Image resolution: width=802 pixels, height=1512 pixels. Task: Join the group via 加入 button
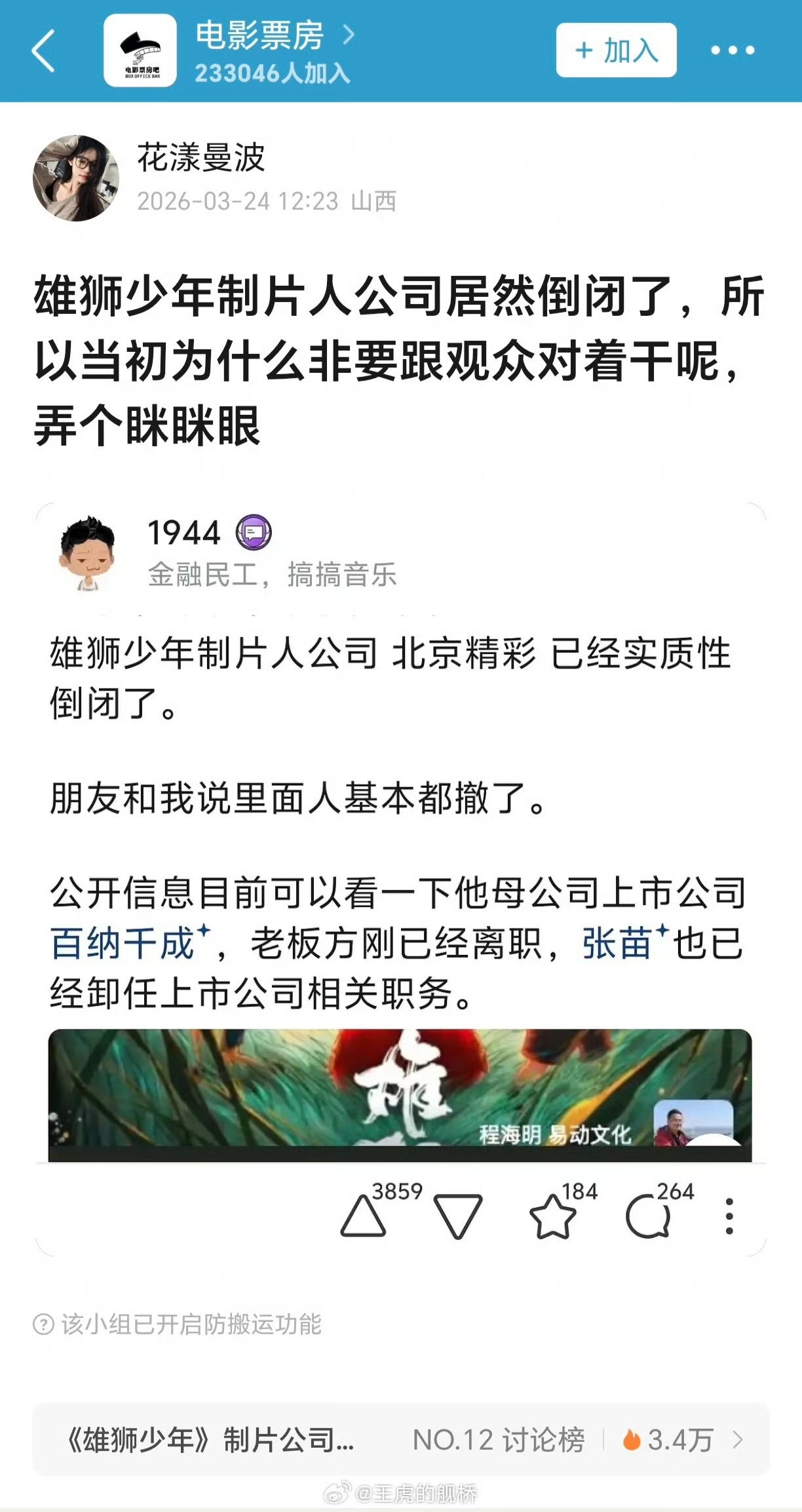pos(616,50)
